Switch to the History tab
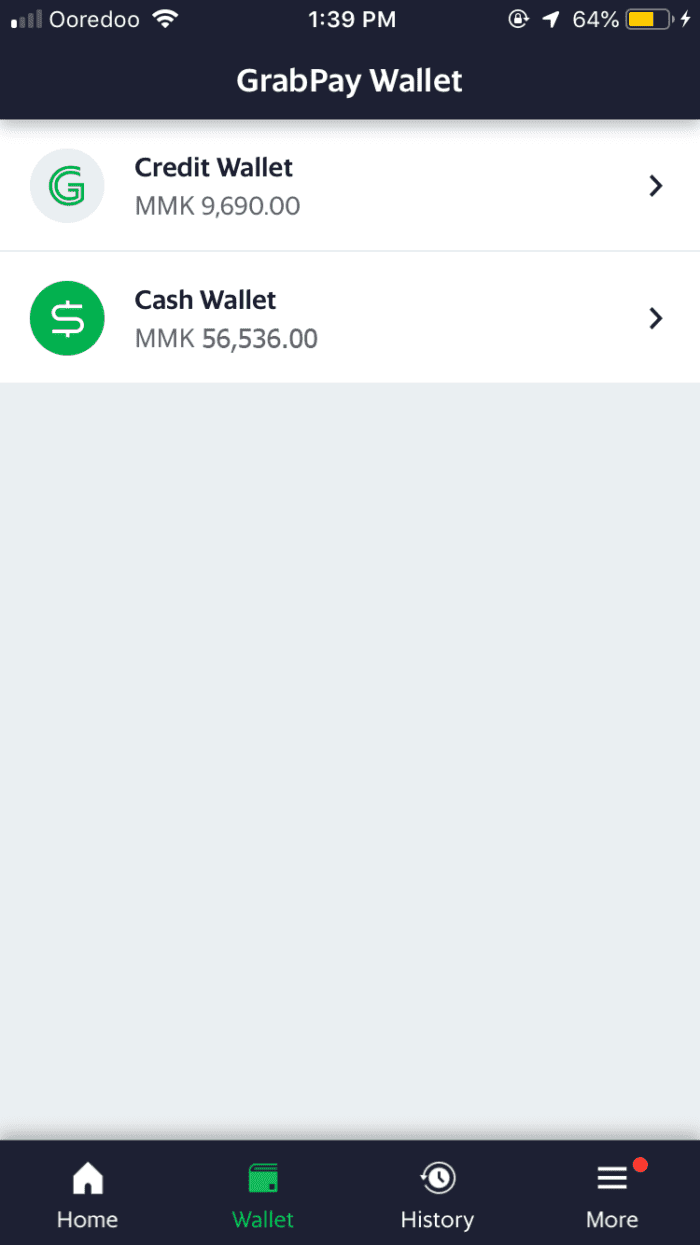Image resolution: width=700 pixels, height=1245 pixels. (x=437, y=1195)
